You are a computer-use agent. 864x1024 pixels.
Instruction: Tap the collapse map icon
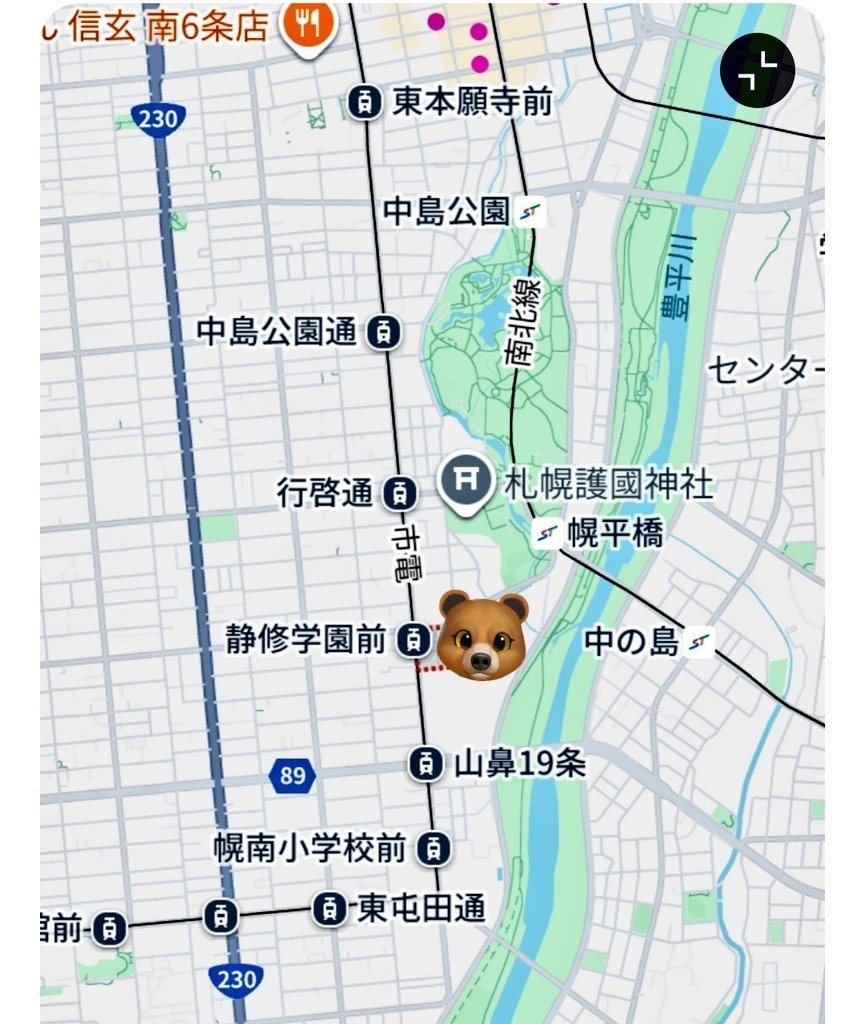coord(757,70)
